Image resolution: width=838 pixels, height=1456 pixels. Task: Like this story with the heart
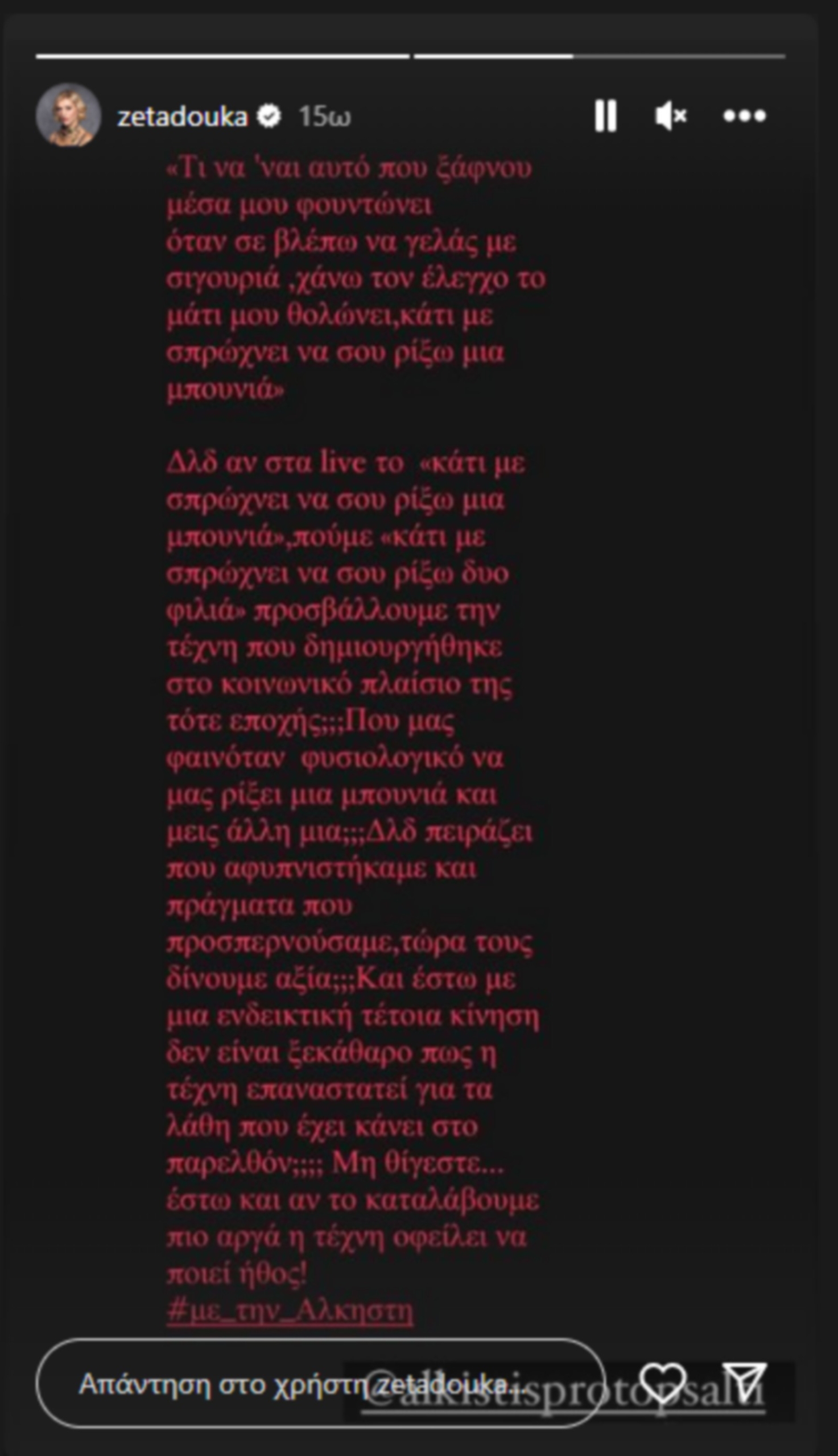click(x=663, y=1382)
